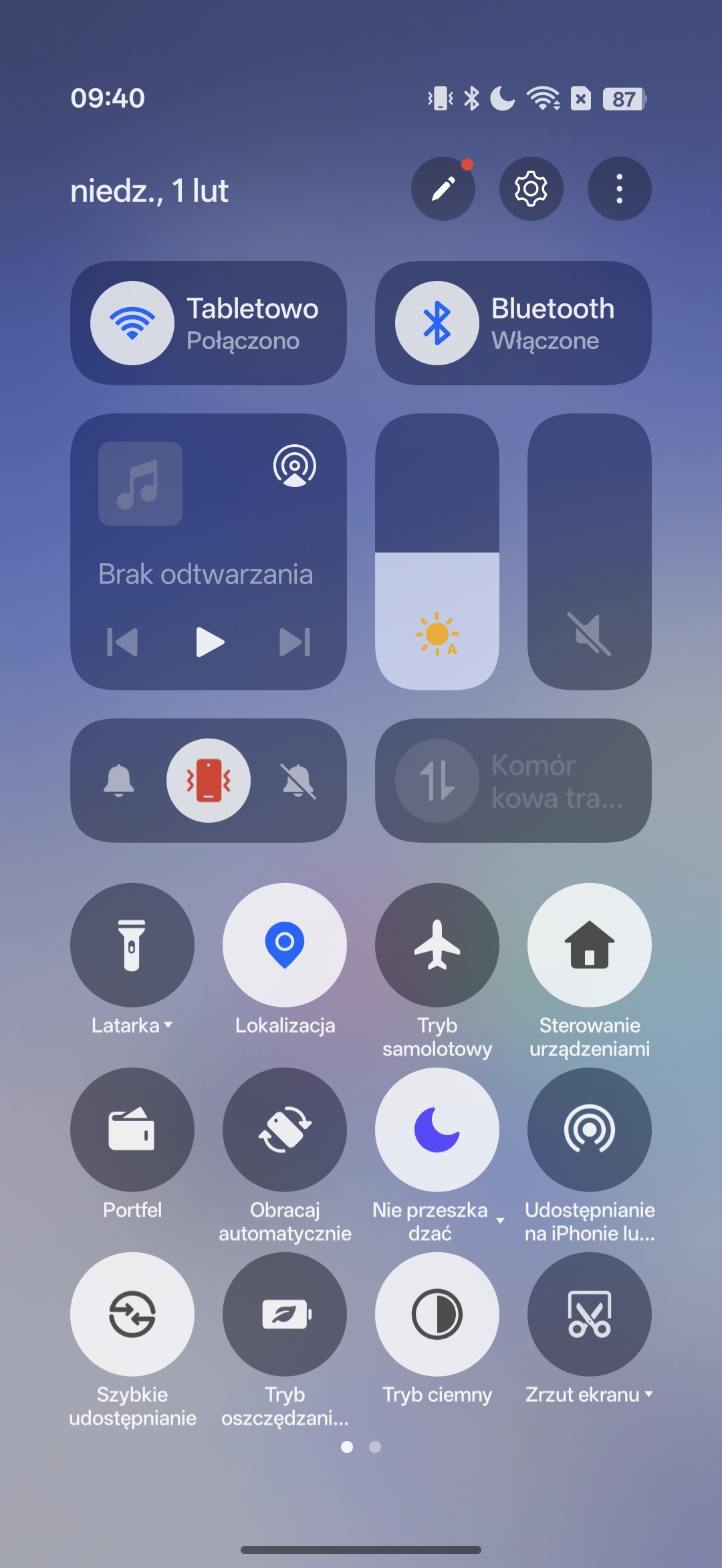Tap the play button in media player
This screenshot has width=722, height=1568.
click(x=209, y=642)
